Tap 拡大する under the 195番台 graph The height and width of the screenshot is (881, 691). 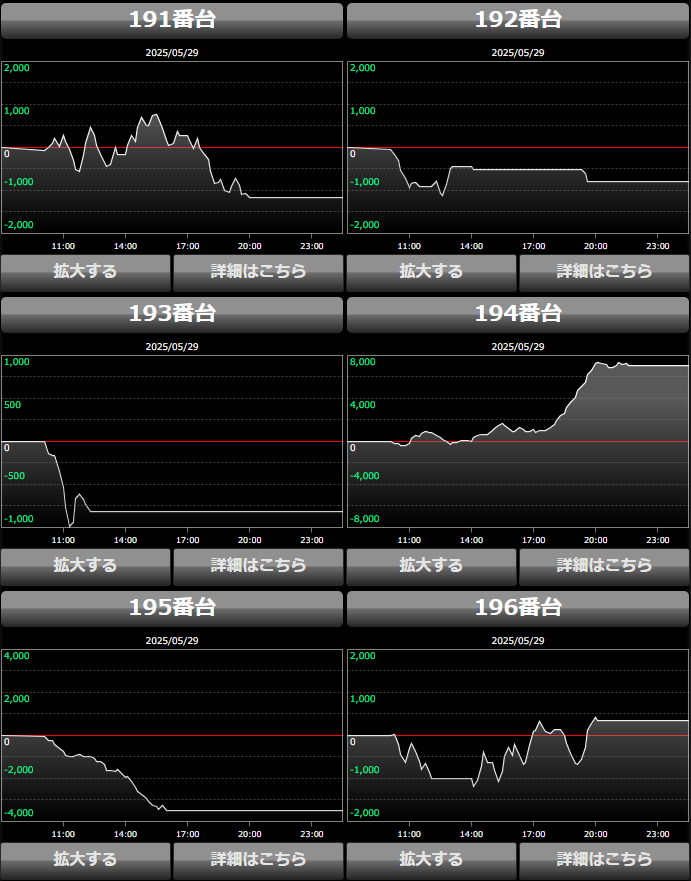(85, 859)
